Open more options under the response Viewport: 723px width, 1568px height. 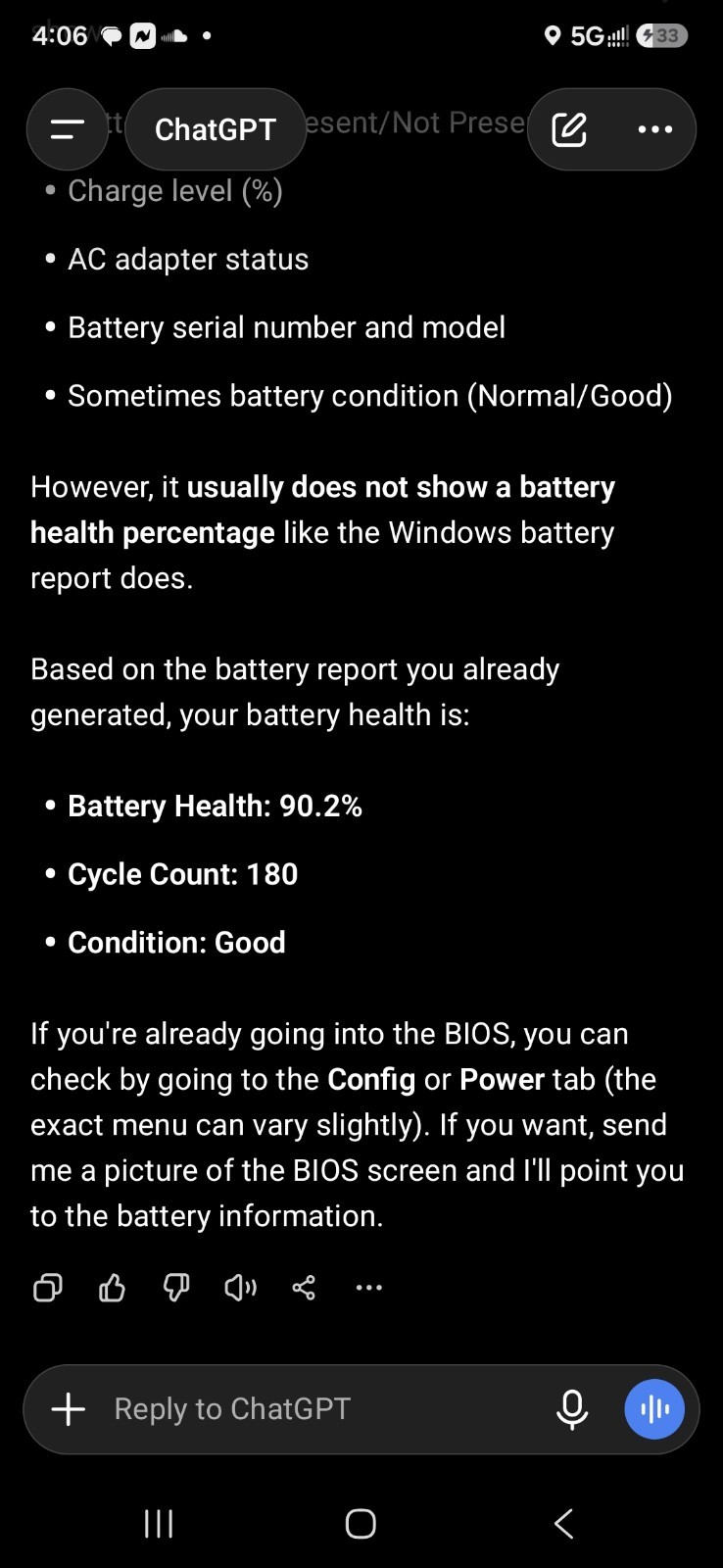tap(368, 1287)
